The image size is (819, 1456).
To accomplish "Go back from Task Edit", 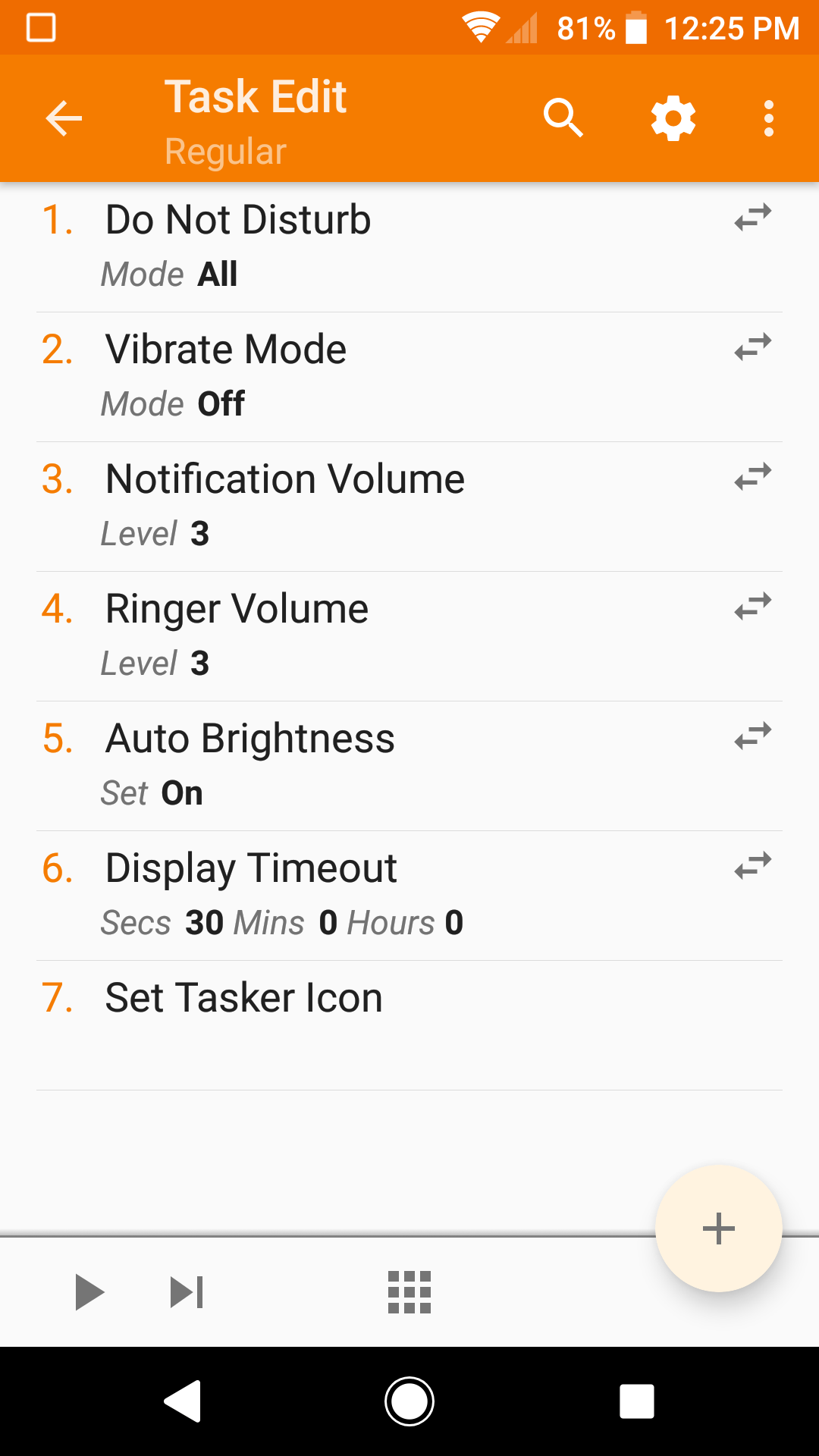I will [x=64, y=119].
